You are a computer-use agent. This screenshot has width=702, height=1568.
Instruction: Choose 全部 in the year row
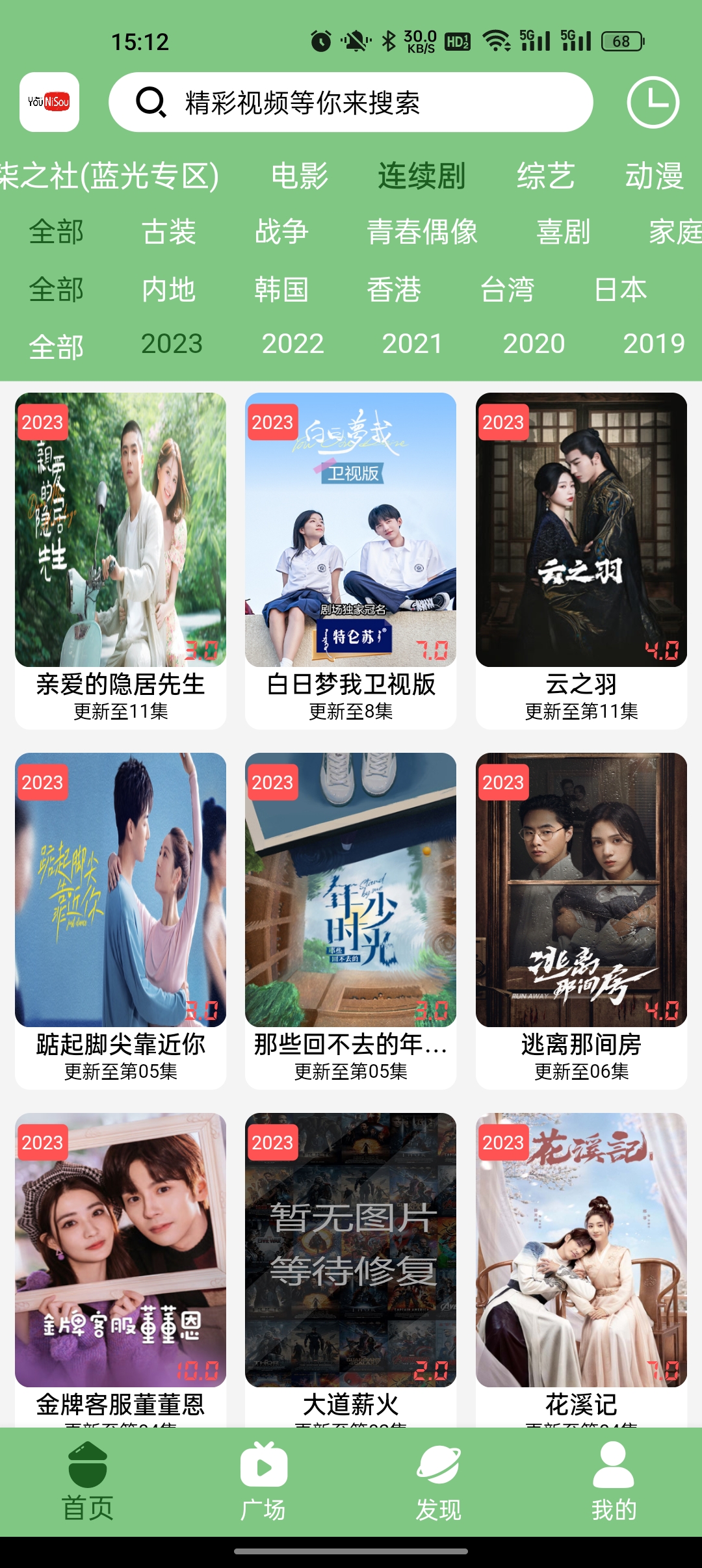(57, 345)
